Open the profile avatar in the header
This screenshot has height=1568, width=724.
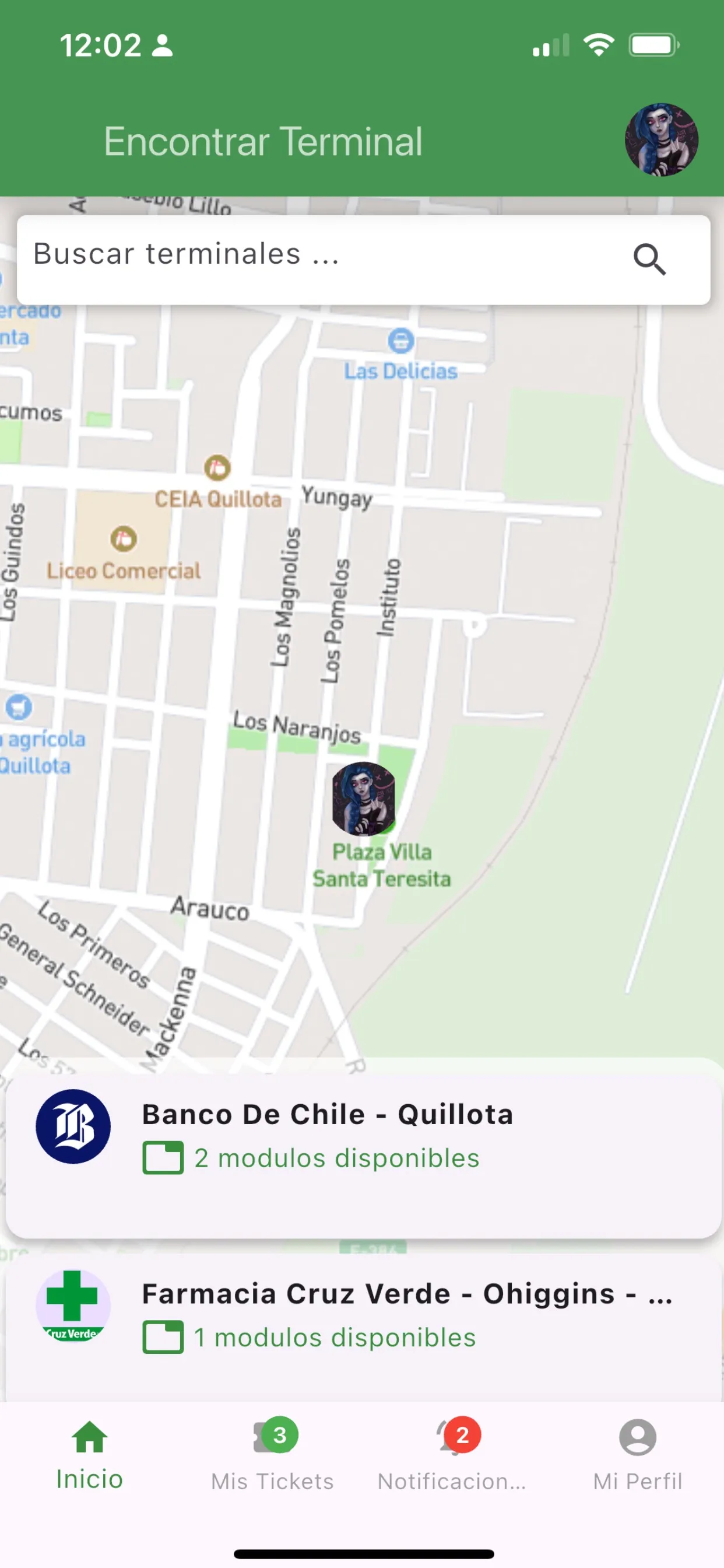coord(660,140)
